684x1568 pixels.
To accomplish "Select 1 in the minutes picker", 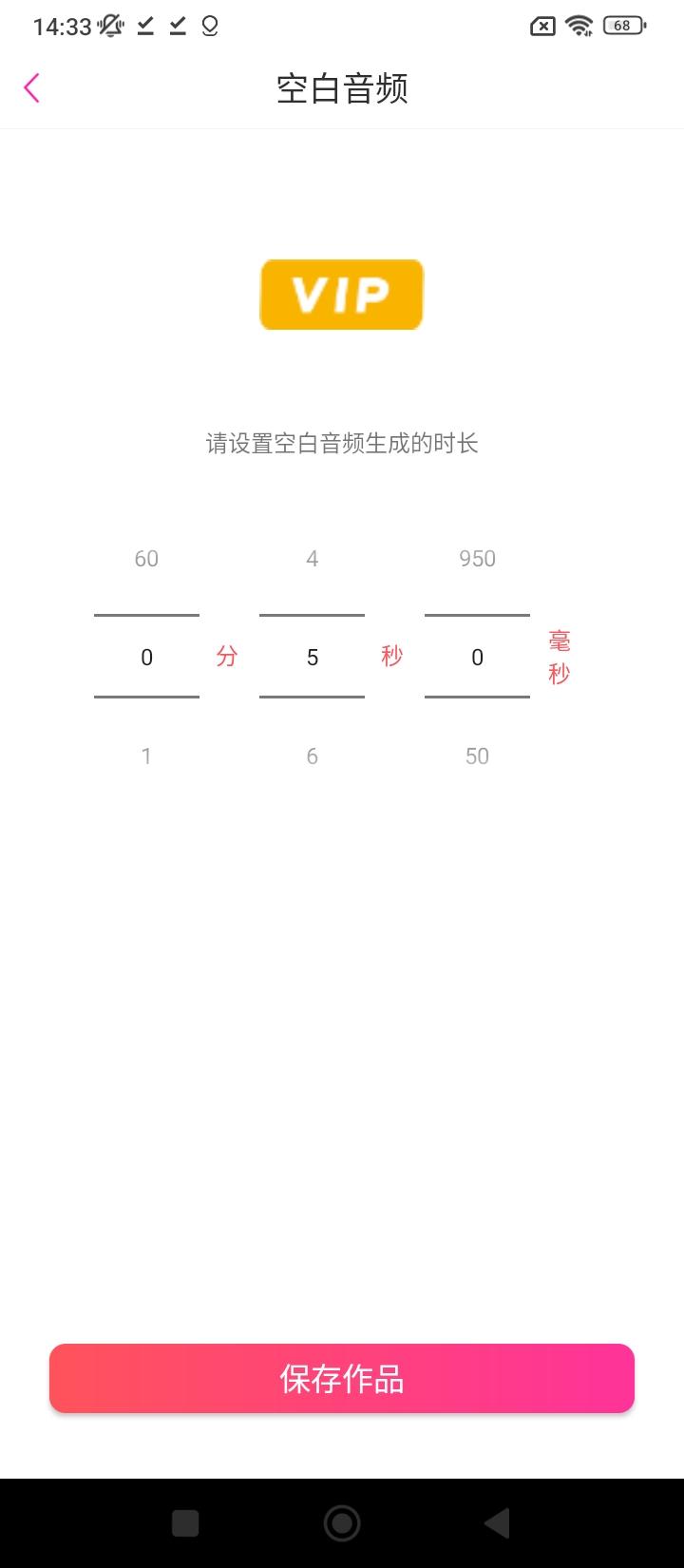I will coord(146,755).
